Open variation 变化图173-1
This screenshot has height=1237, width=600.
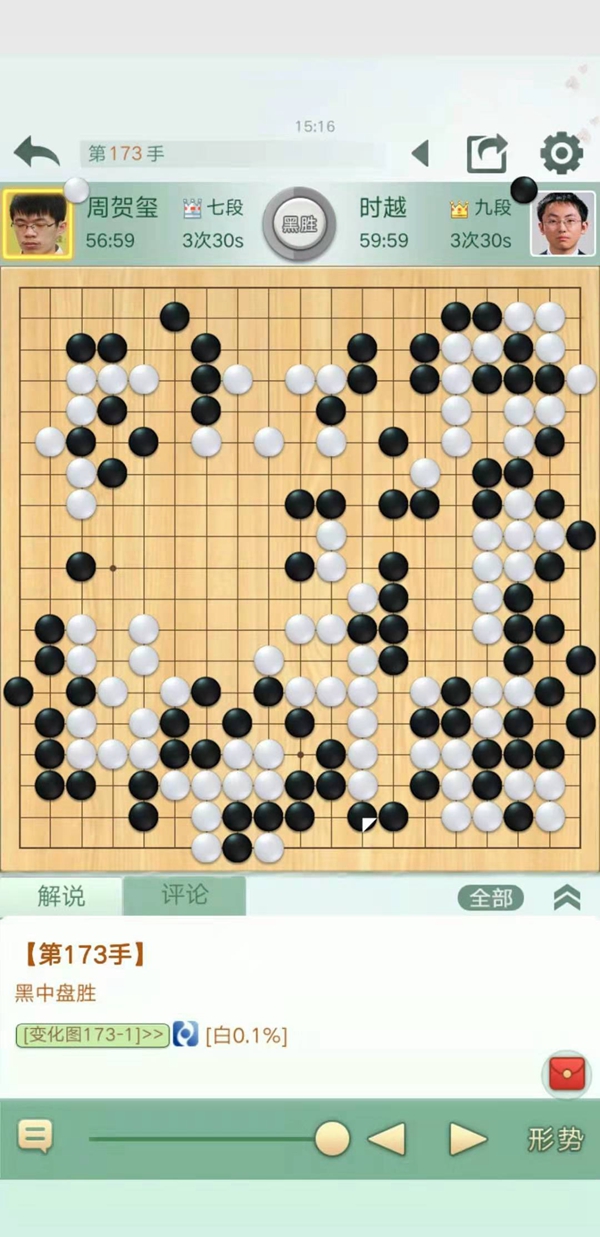pos(92,1035)
